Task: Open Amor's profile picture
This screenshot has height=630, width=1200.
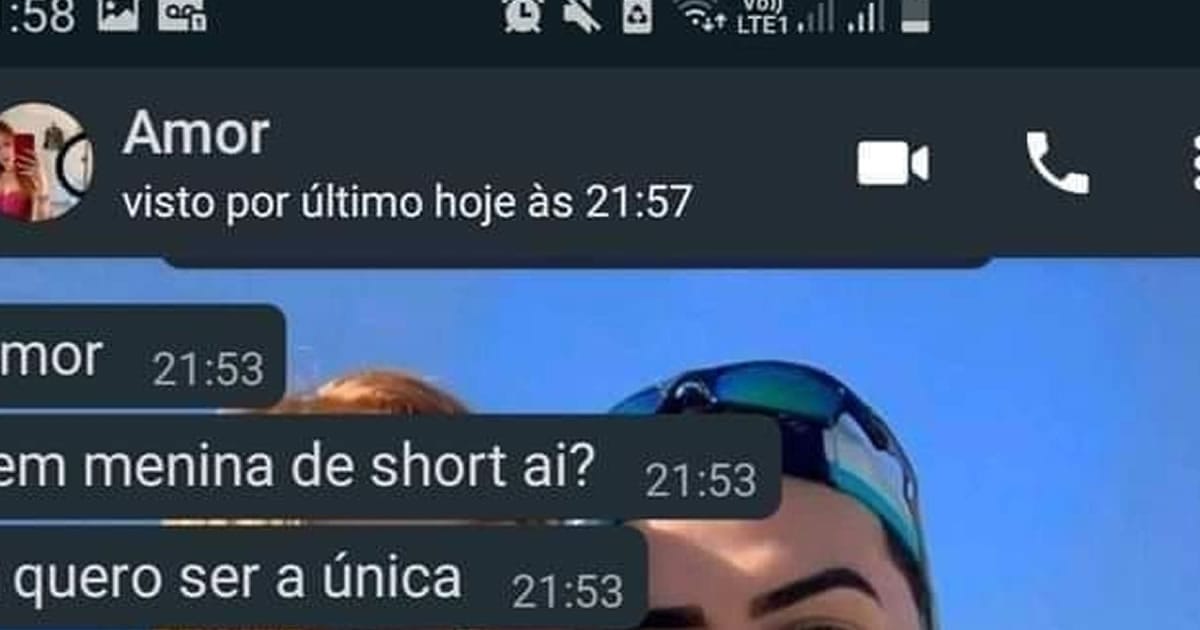Action: coord(42,162)
